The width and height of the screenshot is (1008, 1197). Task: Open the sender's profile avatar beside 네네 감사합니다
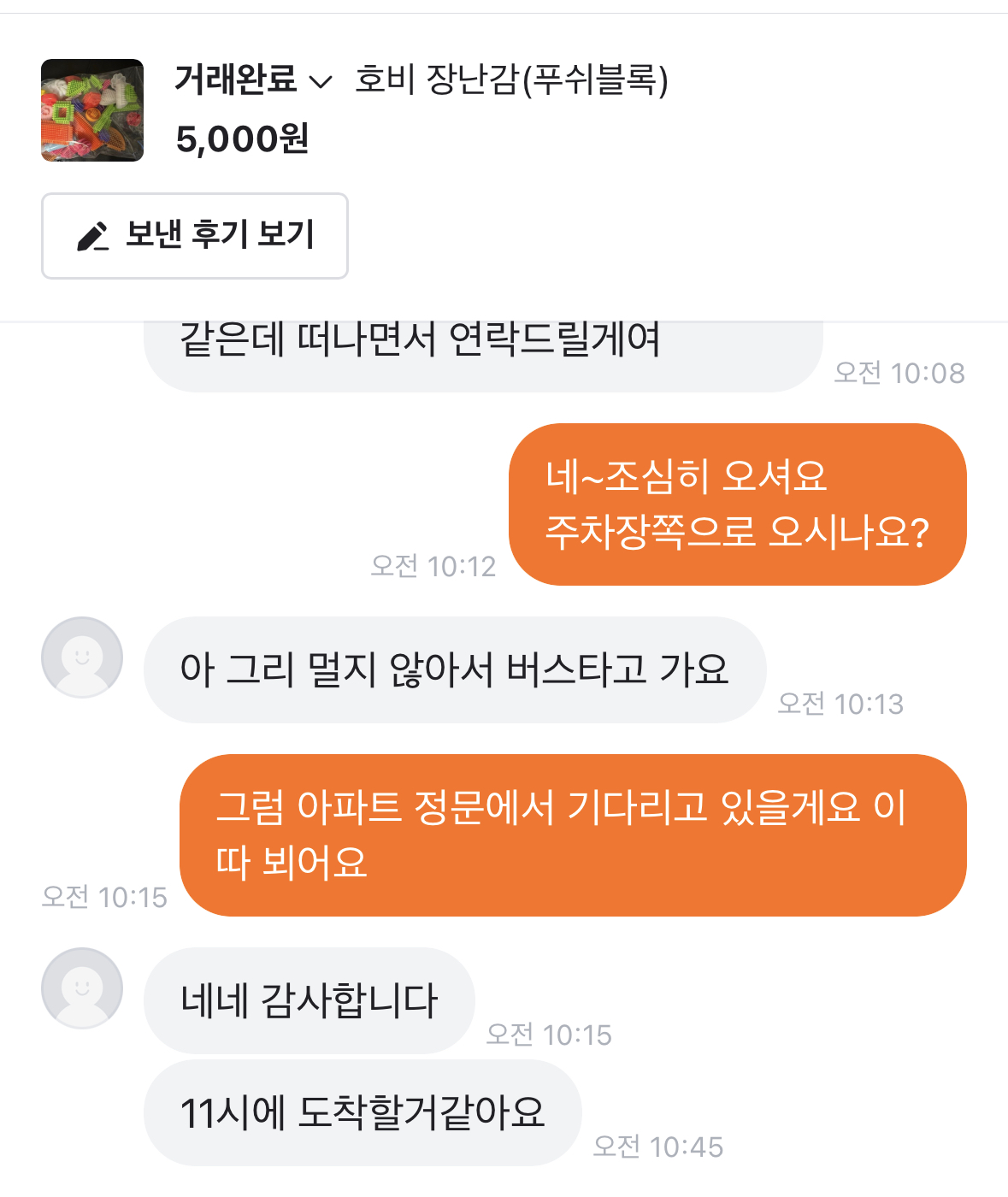pyautogui.click(x=82, y=988)
